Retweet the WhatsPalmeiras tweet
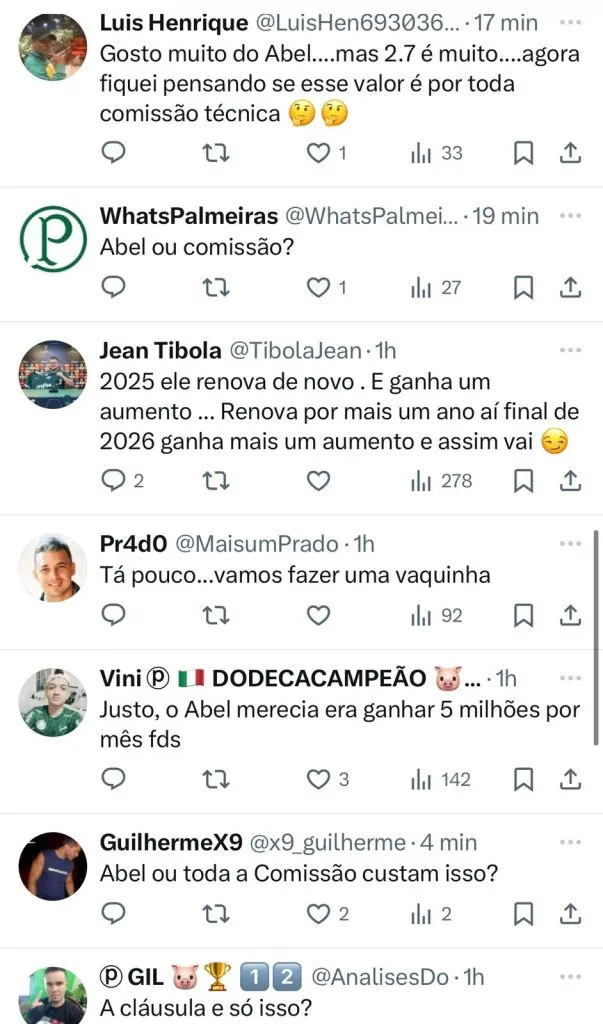The image size is (603, 1024). pyautogui.click(x=214, y=288)
